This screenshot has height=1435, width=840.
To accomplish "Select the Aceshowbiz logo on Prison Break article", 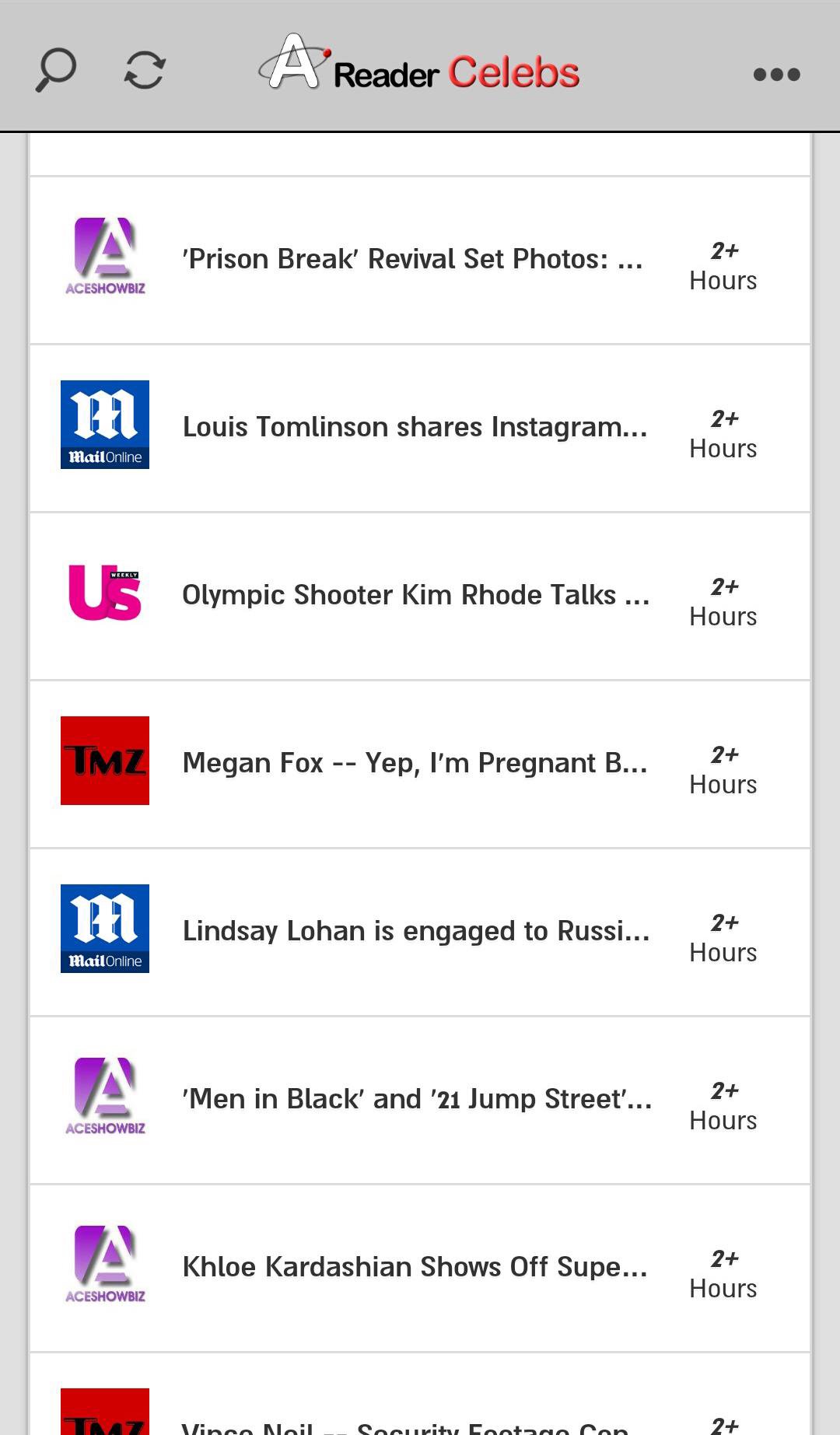I will pyautogui.click(x=104, y=257).
